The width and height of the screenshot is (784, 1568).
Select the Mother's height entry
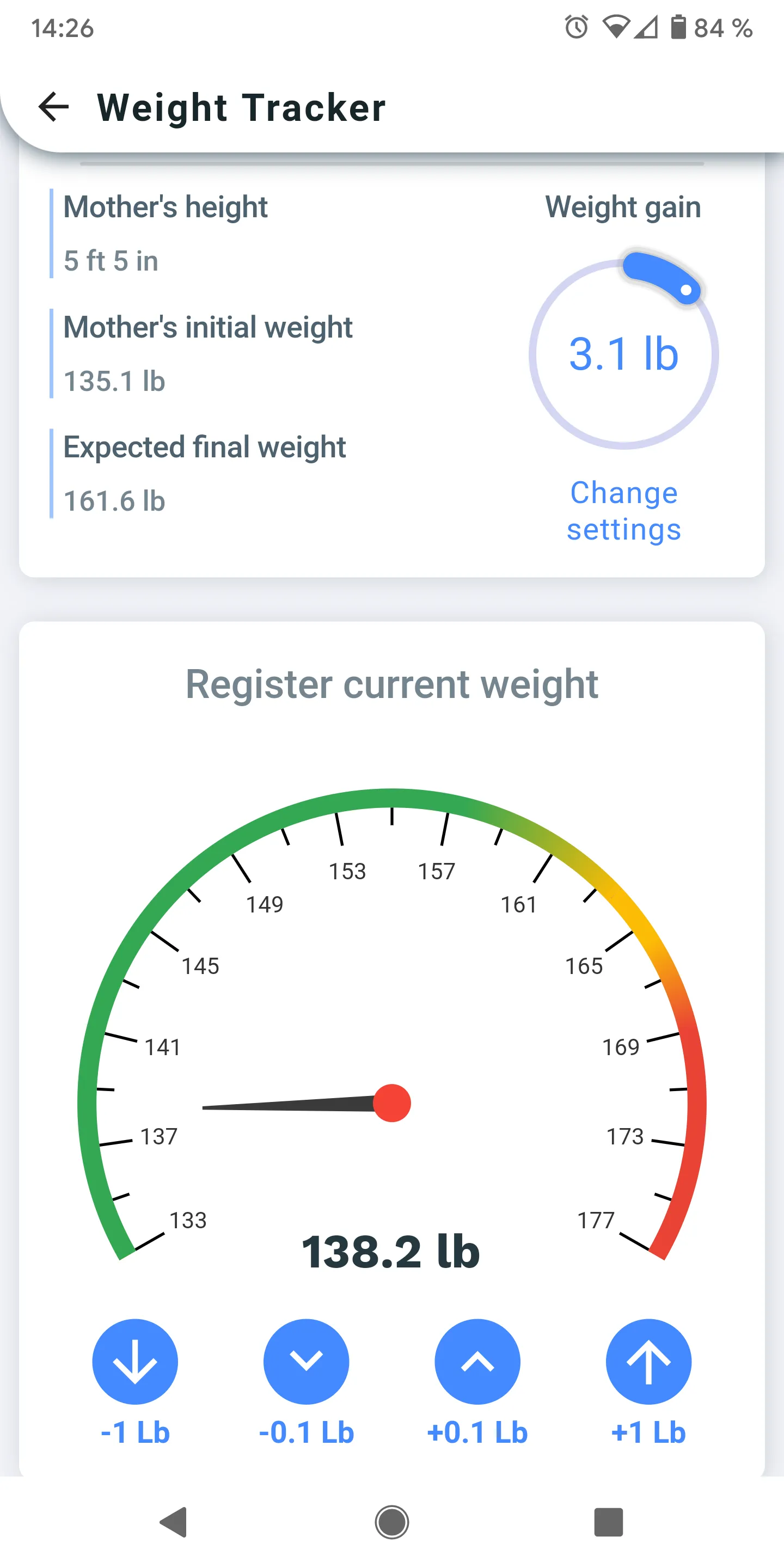pos(165,207)
